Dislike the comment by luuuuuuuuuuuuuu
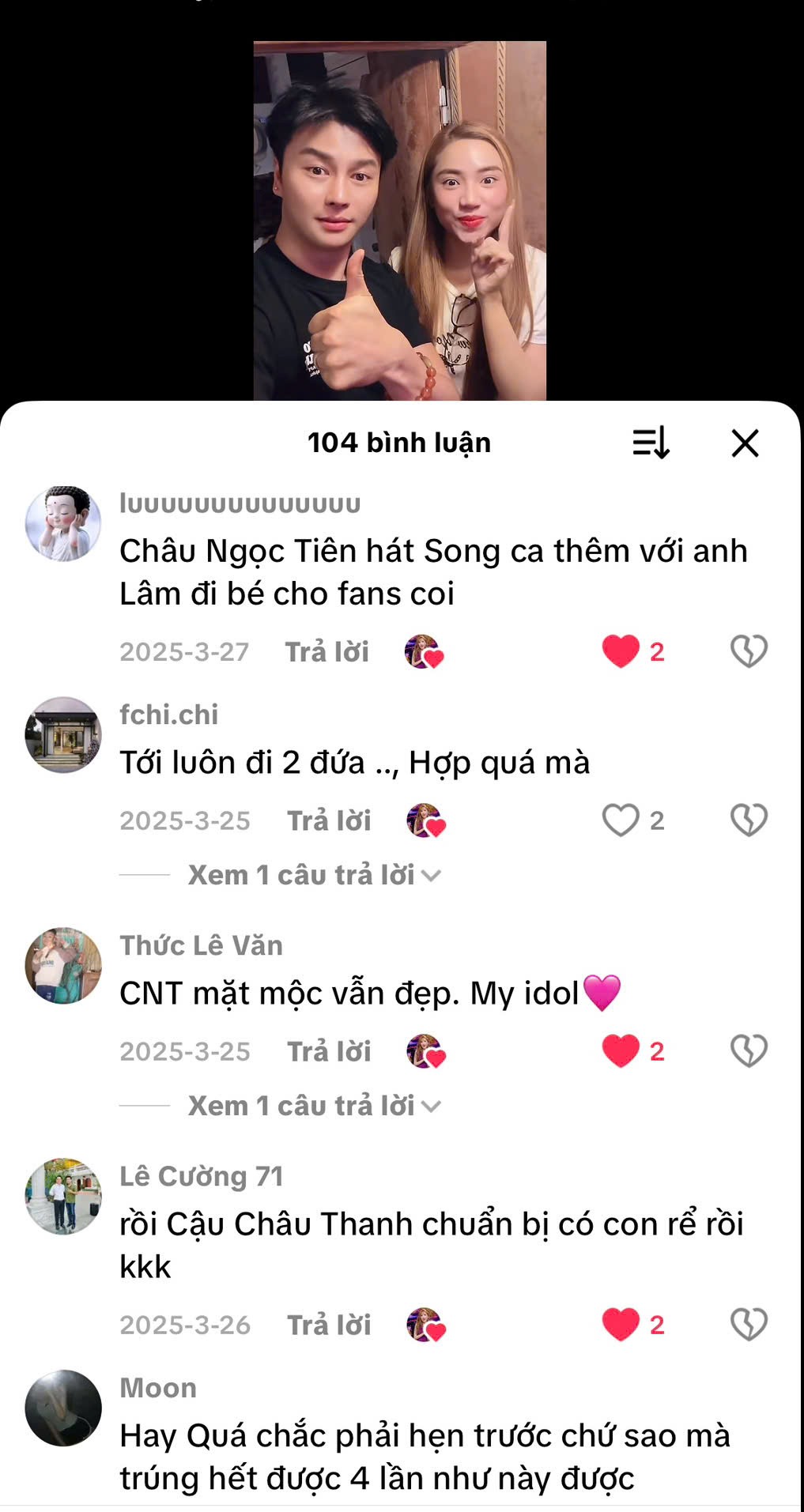804x1512 pixels. coord(748,651)
